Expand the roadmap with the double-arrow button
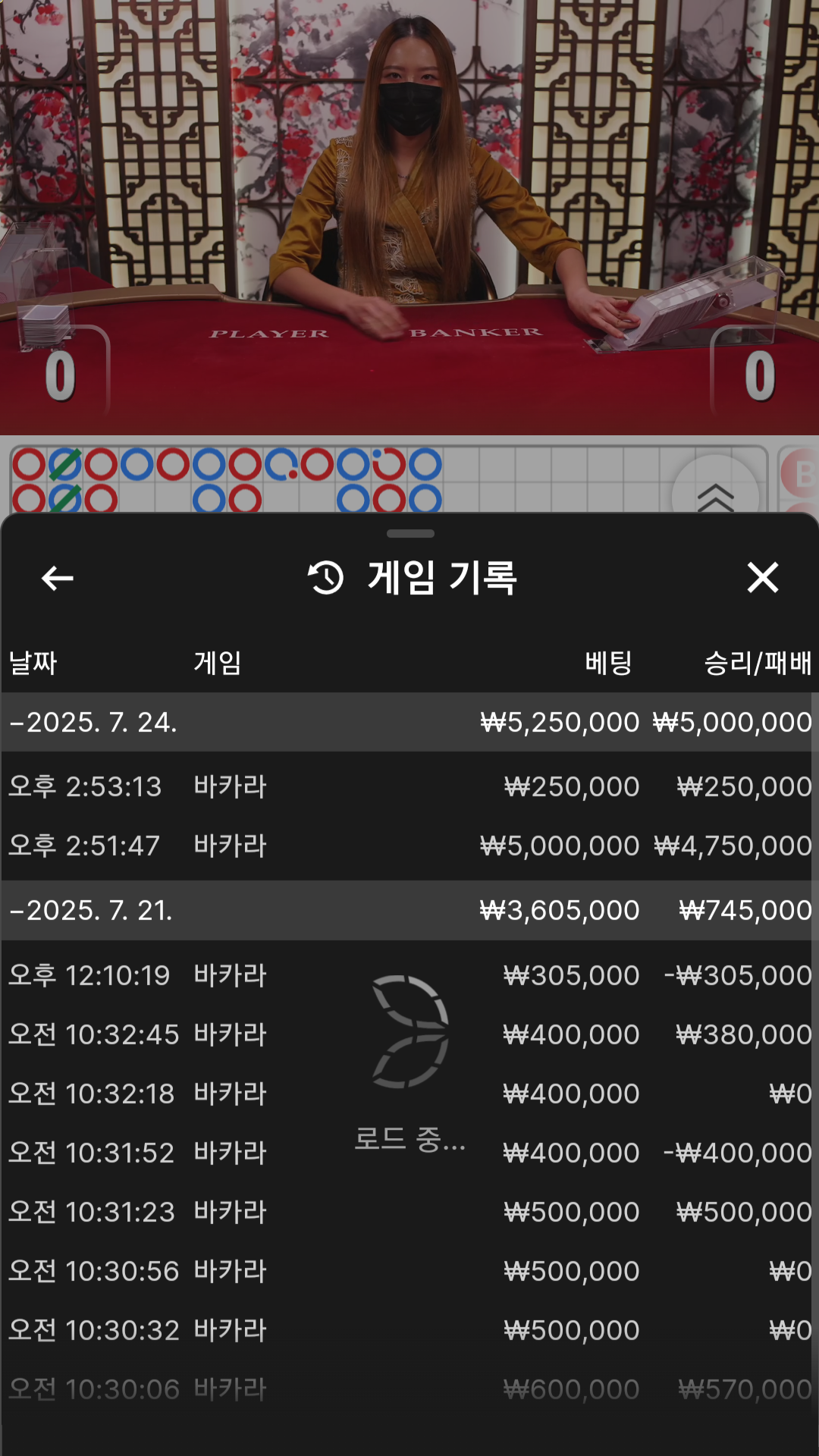The height and width of the screenshot is (1456, 819). (715, 493)
